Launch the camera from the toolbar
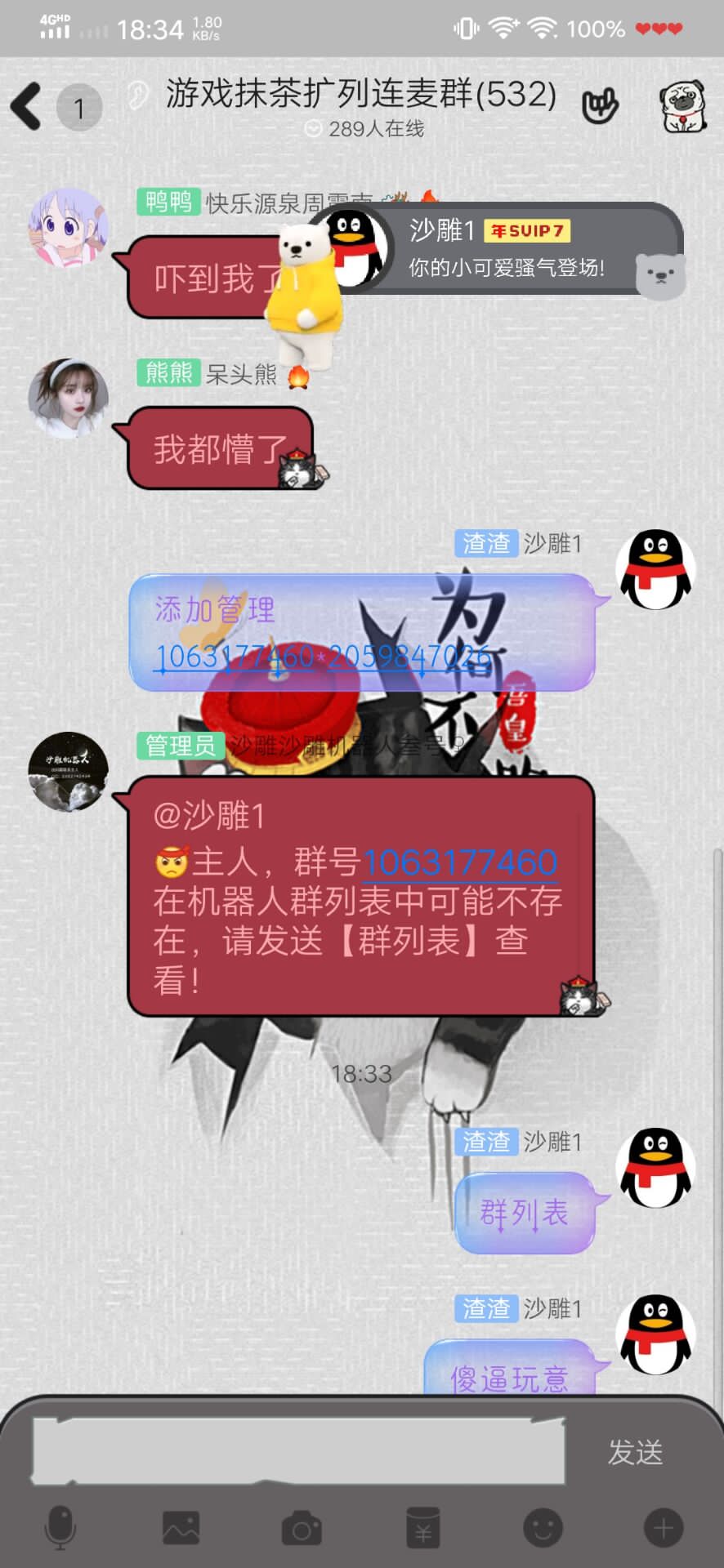 [302, 1528]
